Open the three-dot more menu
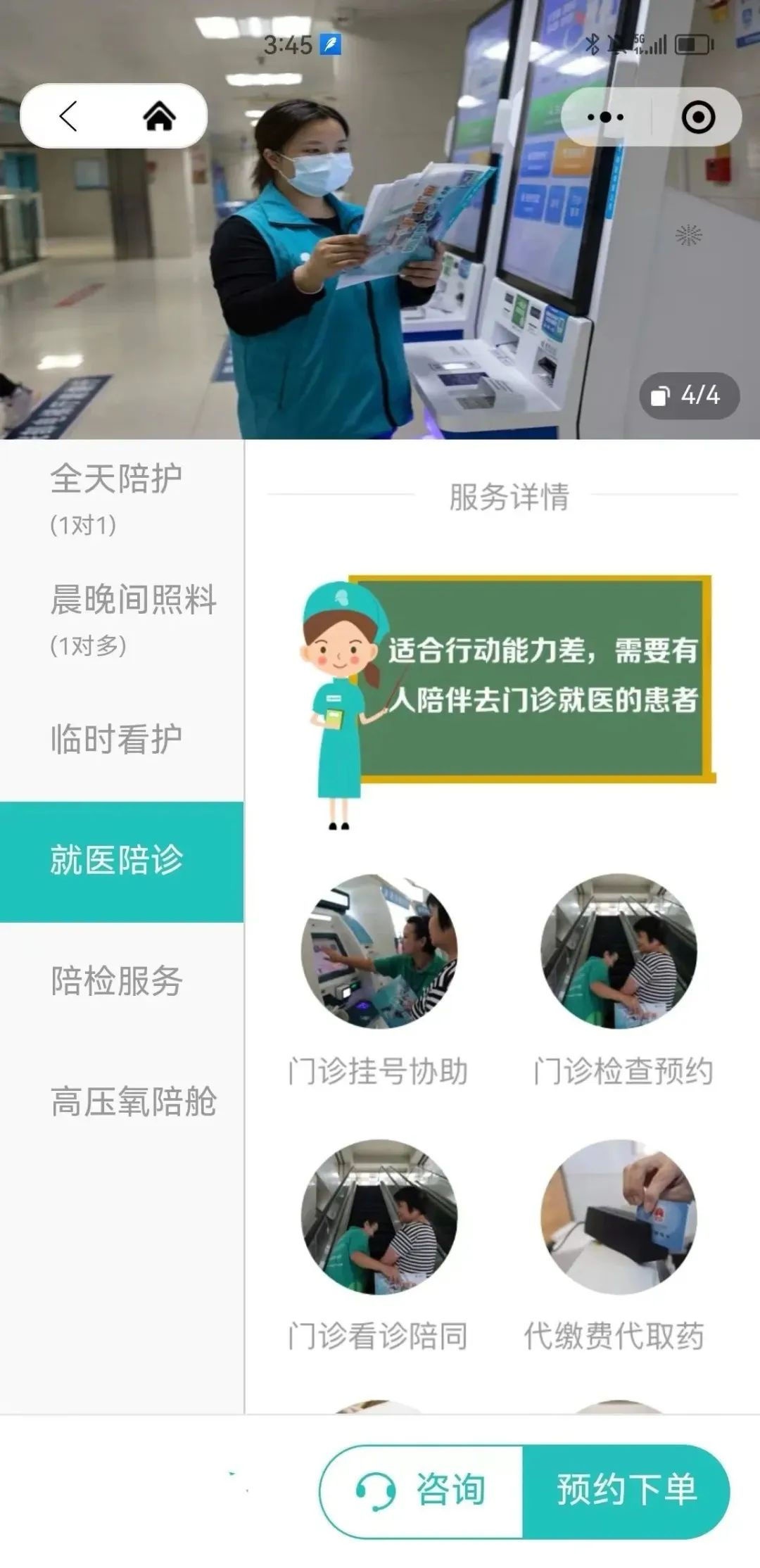Screen dimensions: 760x1568 pos(605,117)
